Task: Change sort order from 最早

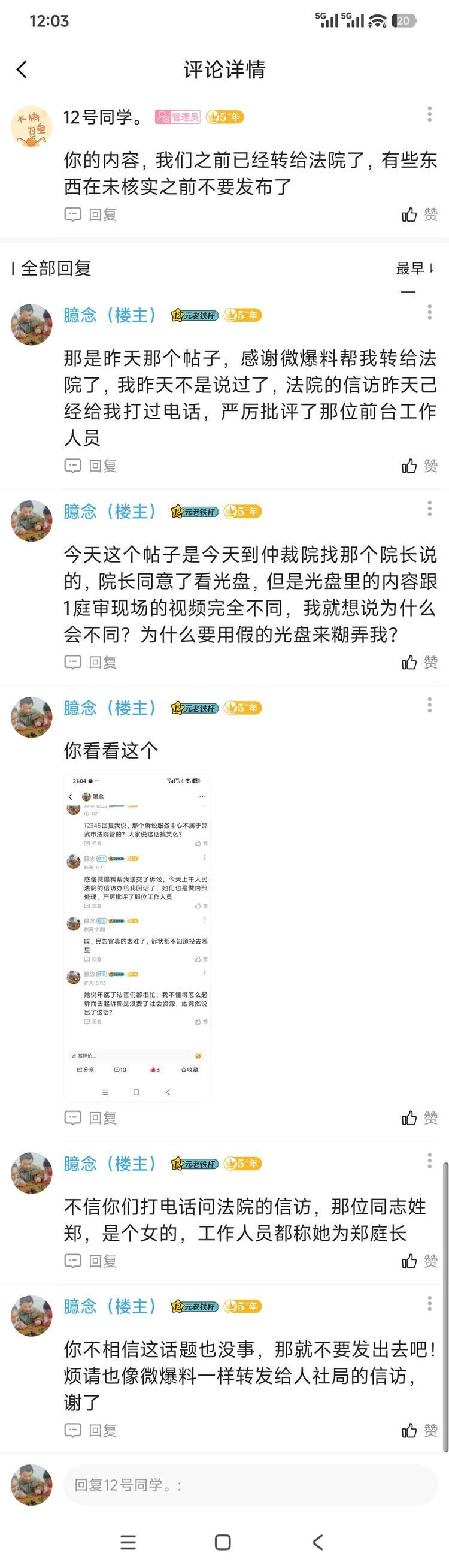Action: 414,268
